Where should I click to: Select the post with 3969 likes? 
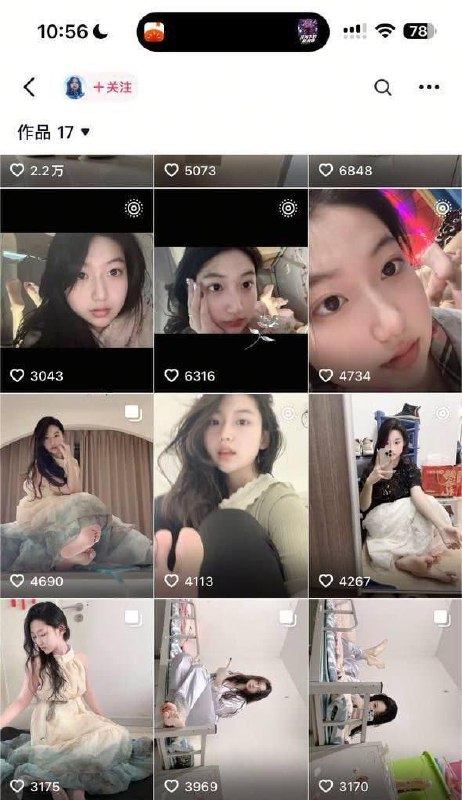coord(231,699)
